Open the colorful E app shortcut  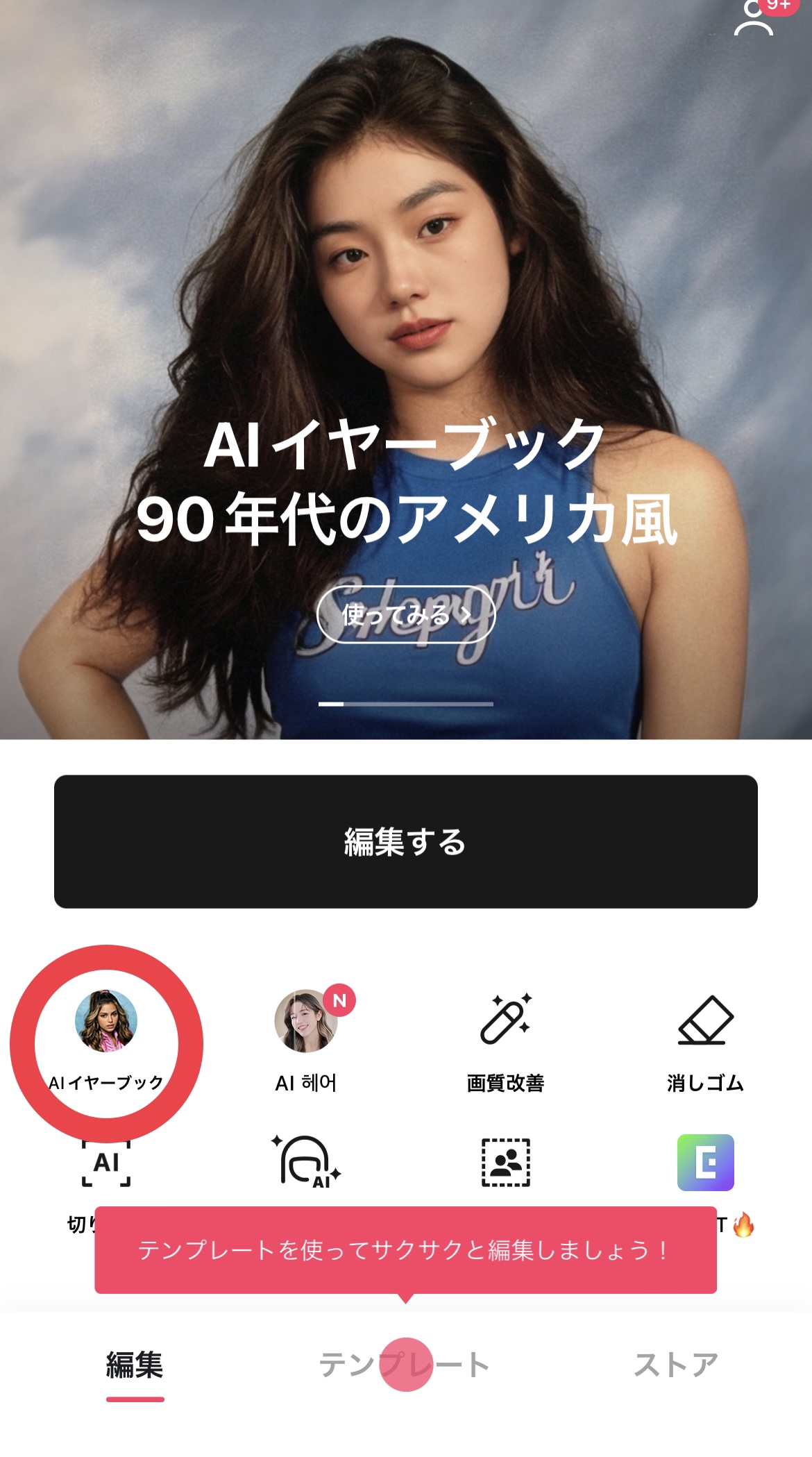click(x=705, y=1163)
